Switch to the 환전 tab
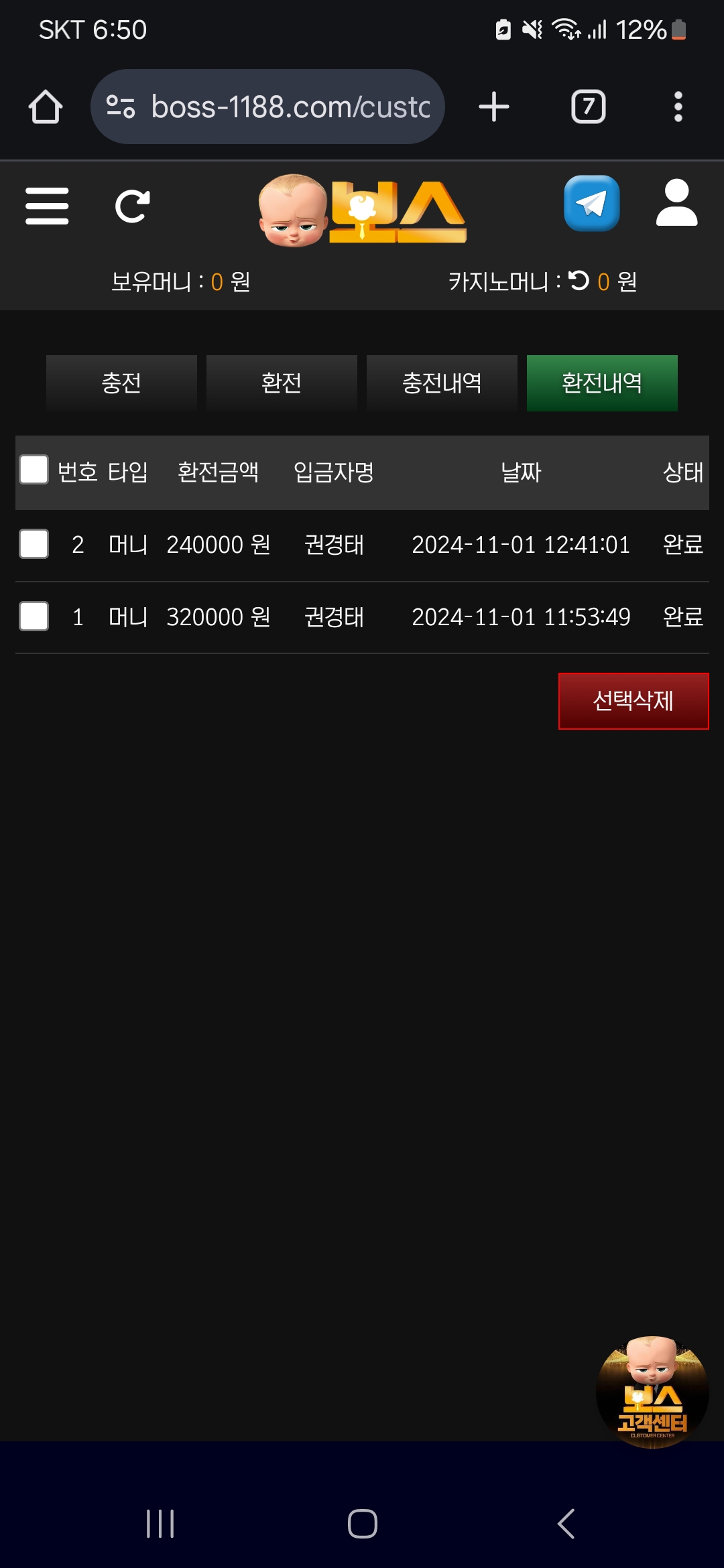Image resolution: width=724 pixels, height=1568 pixels. (282, 383)
